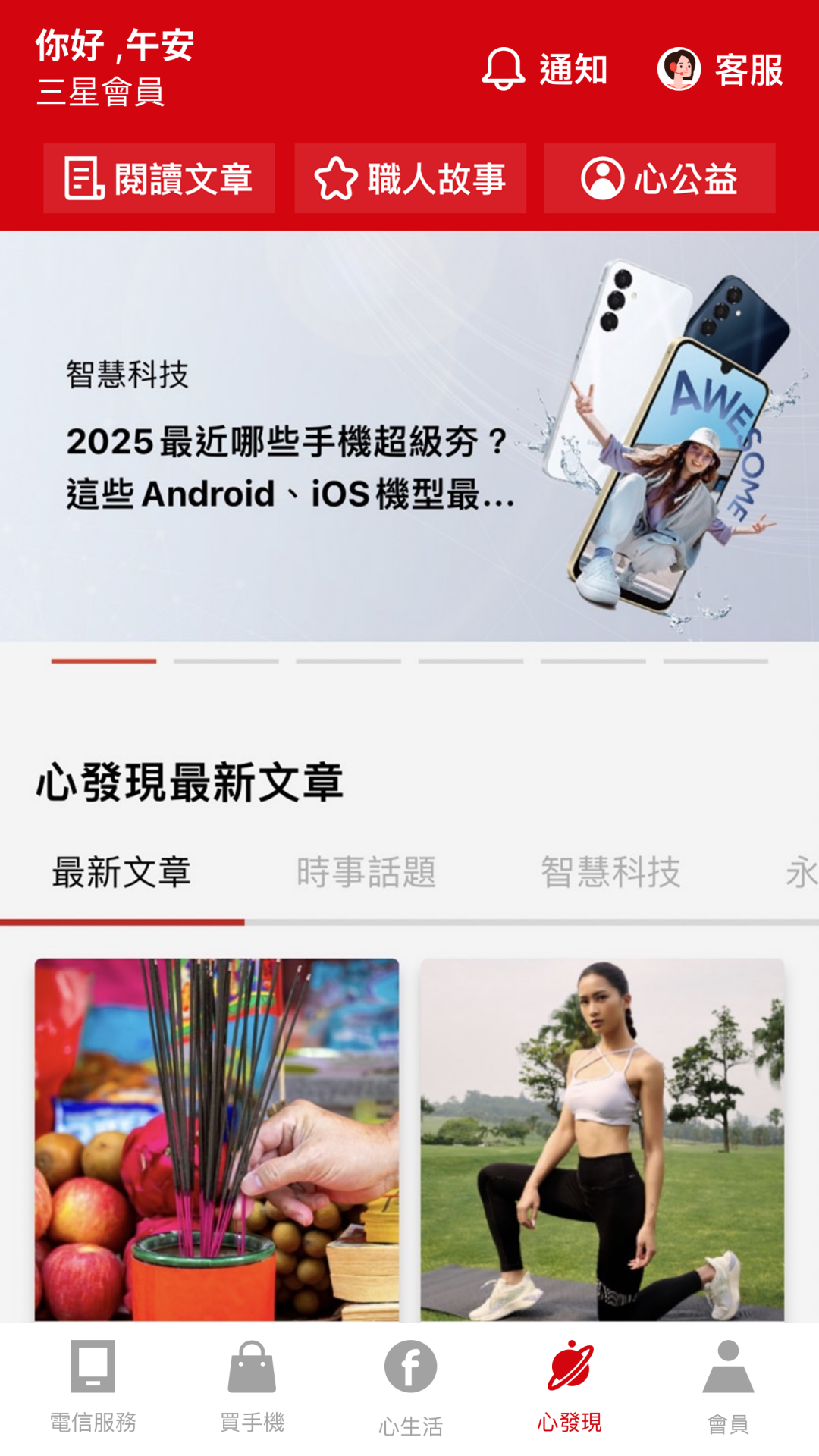Image resolution: width=819 pixels, height=1456 pixels.
Task: Open the outdoor workout article card
Action: (x=602, y=1139)
